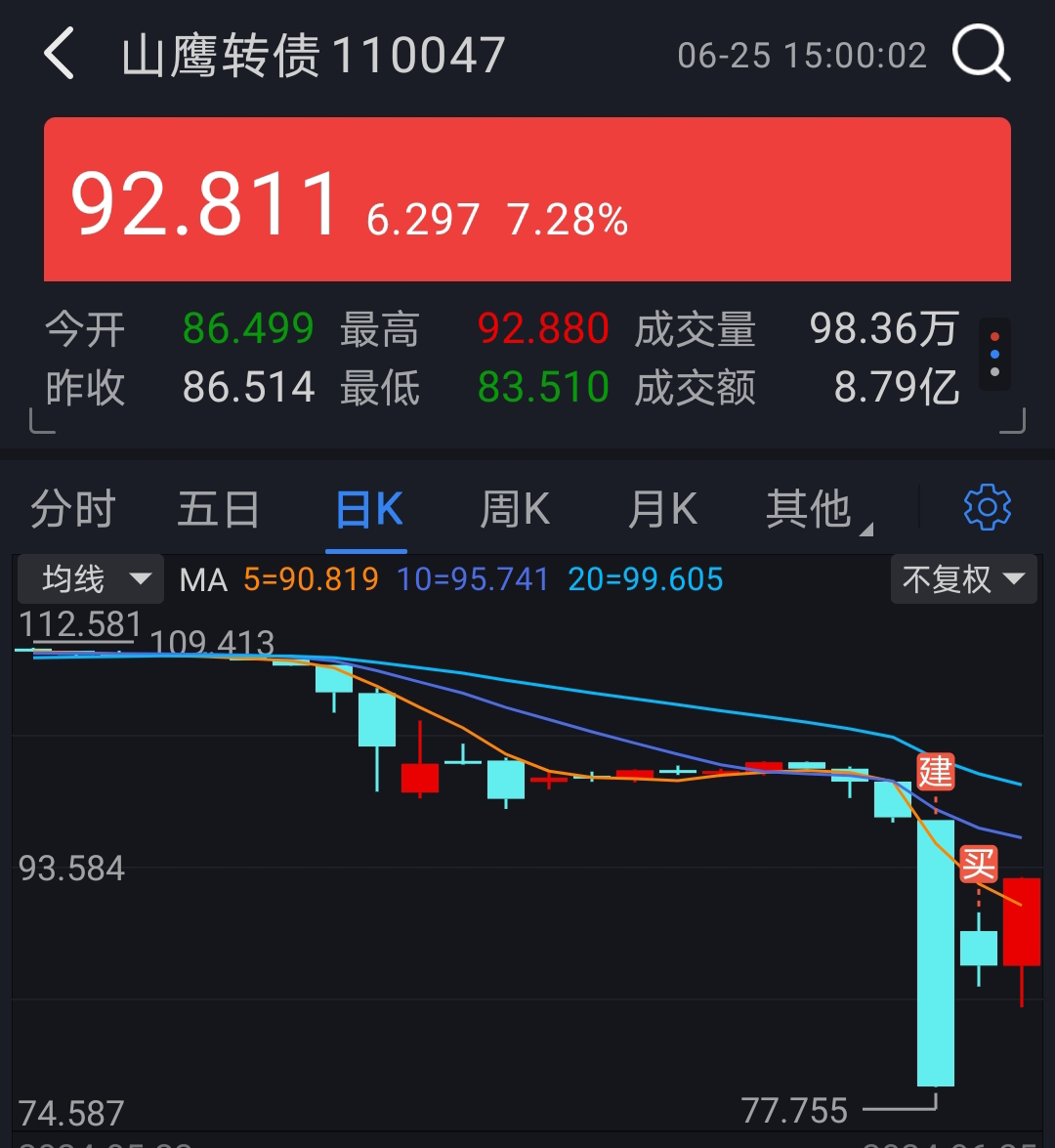Tap the 建 marker on the chart
Image resolution: width=1055 pixels, height=1148 pixels.
935,772
